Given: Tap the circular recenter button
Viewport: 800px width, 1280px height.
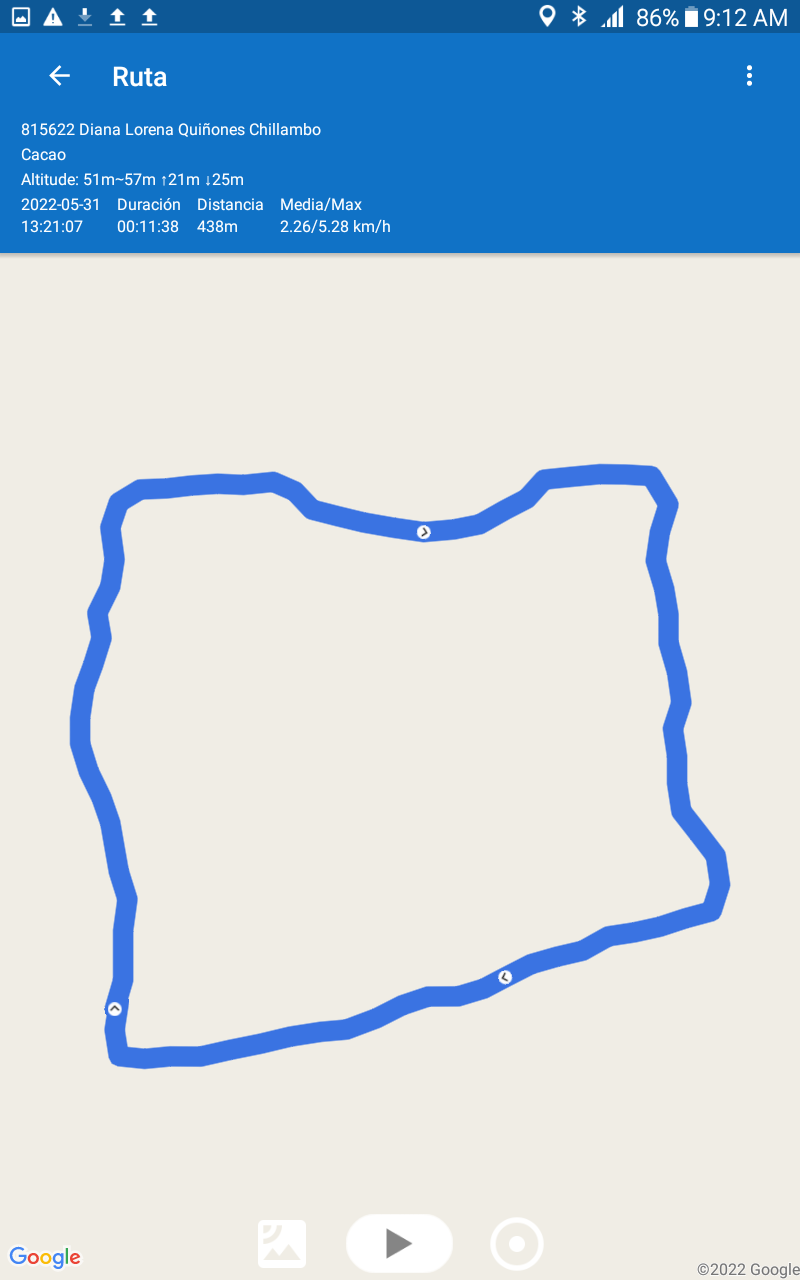Looking at the screenshot, I should click(517, 1244).
